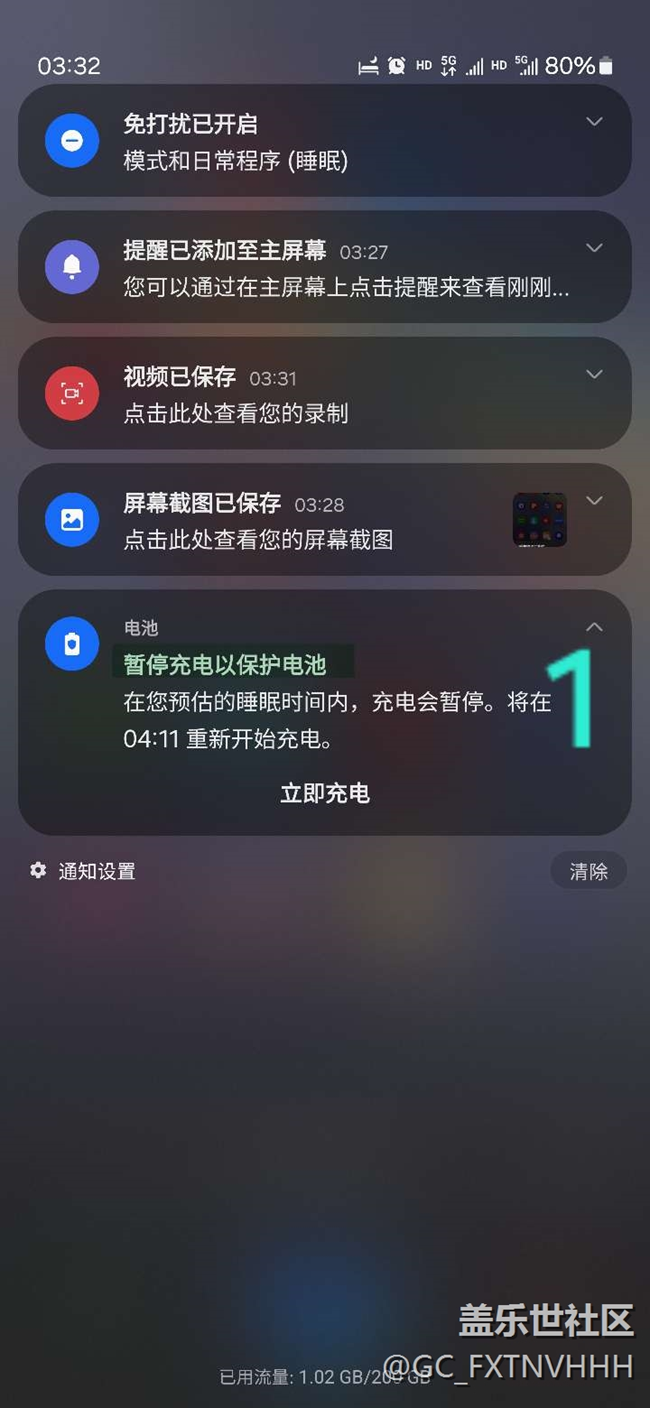Screen dimensions: 650x1408
Task: Open 通知设置 notification settings
Action: point(84,871)
